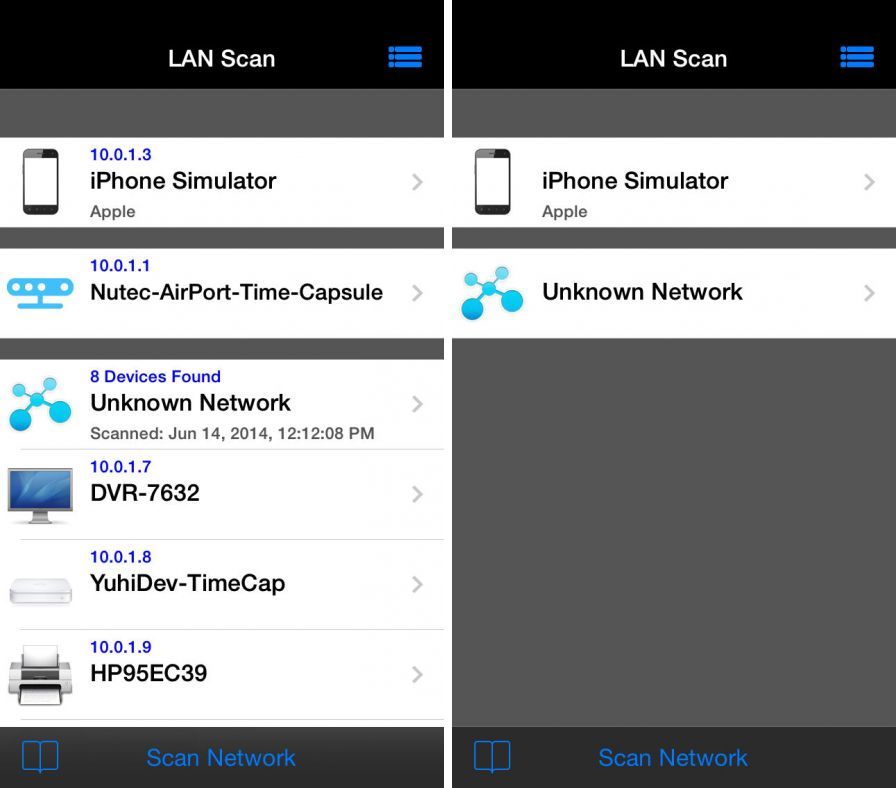Open the Nutec-AirPort-Time-Capsule device
The width and height of the screenshot is (896, 788).
[x=220, y=292]
